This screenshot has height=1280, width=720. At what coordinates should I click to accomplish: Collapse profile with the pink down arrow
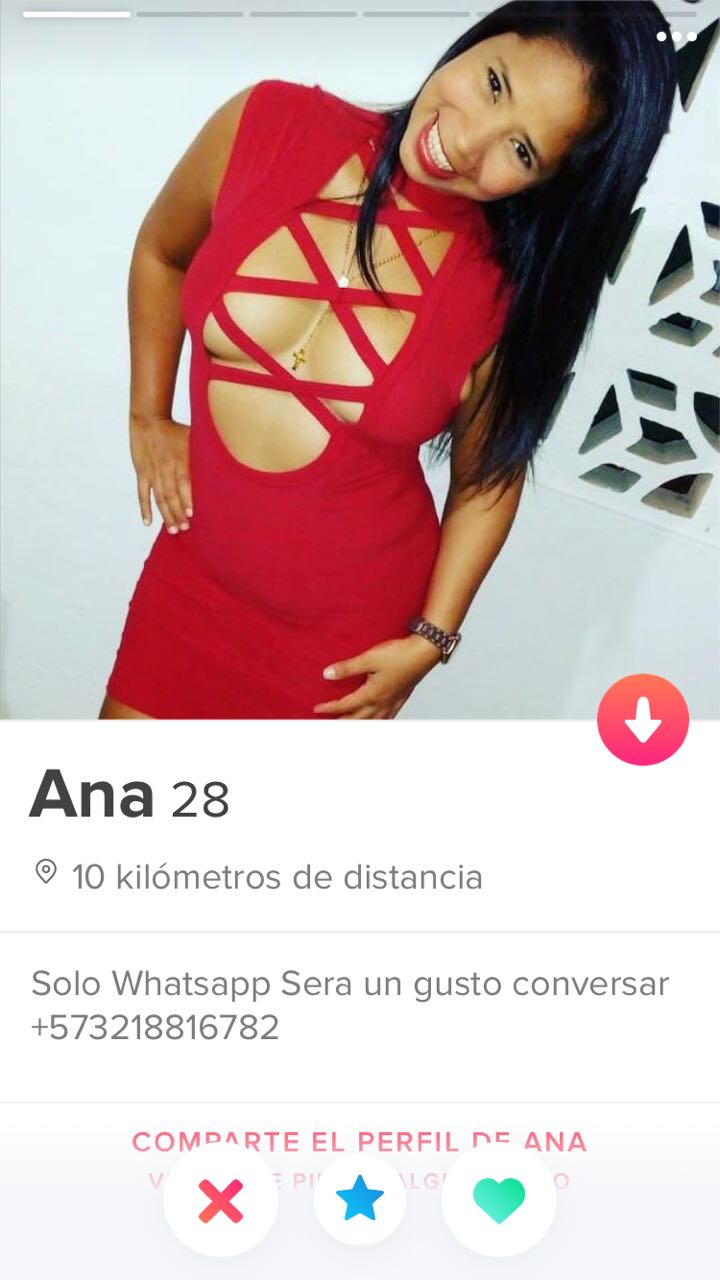click(x=643, y=720)
